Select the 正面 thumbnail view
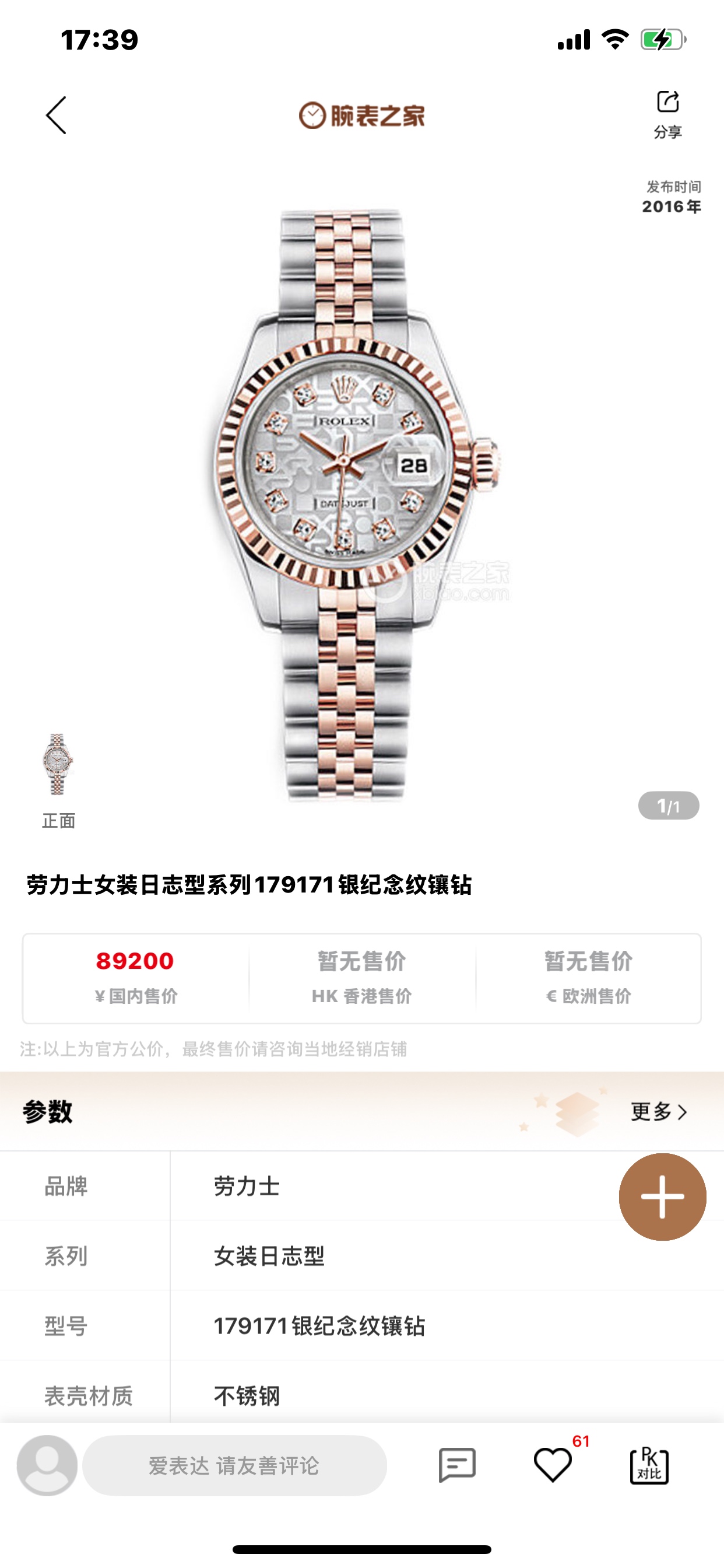 tap(58, 765)
